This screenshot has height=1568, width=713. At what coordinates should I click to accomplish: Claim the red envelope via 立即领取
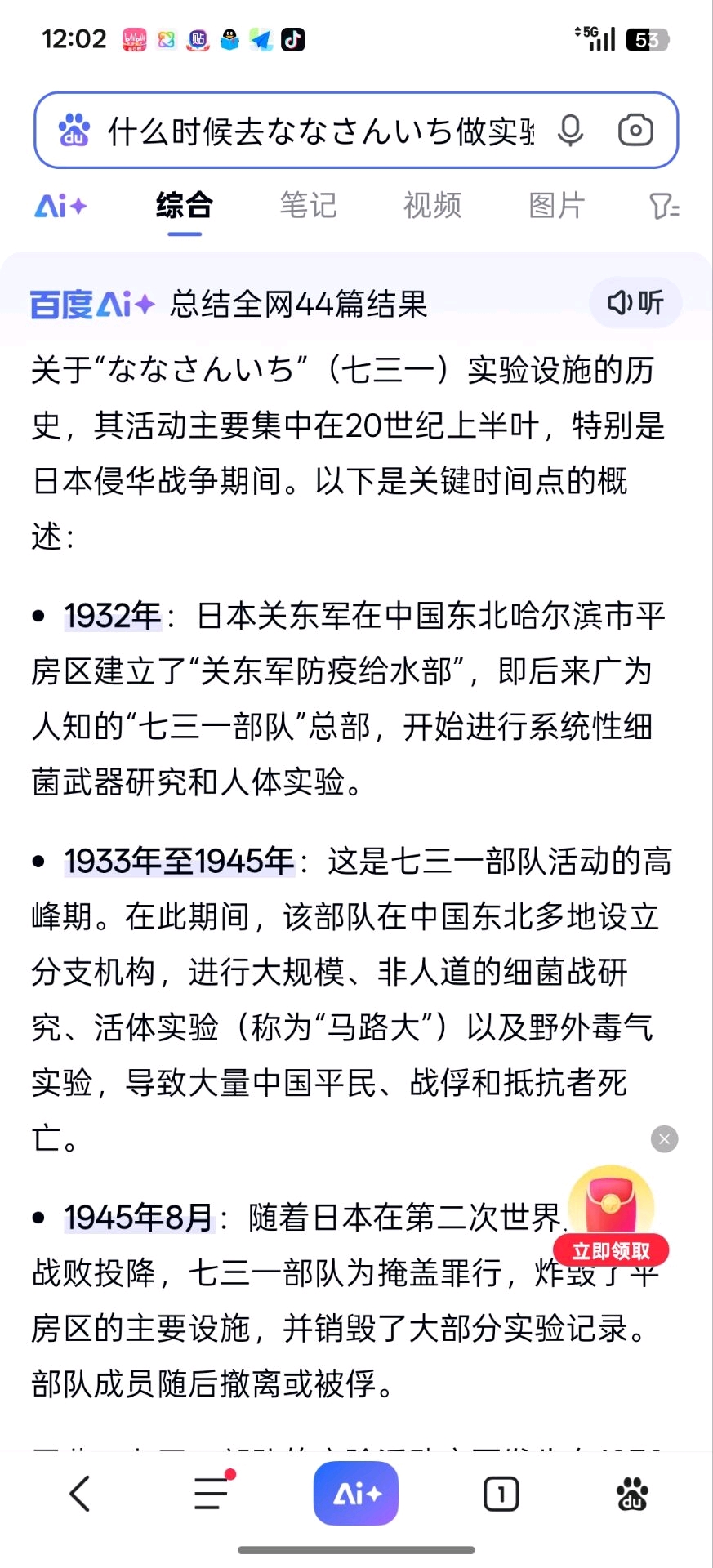[611, 1250]
